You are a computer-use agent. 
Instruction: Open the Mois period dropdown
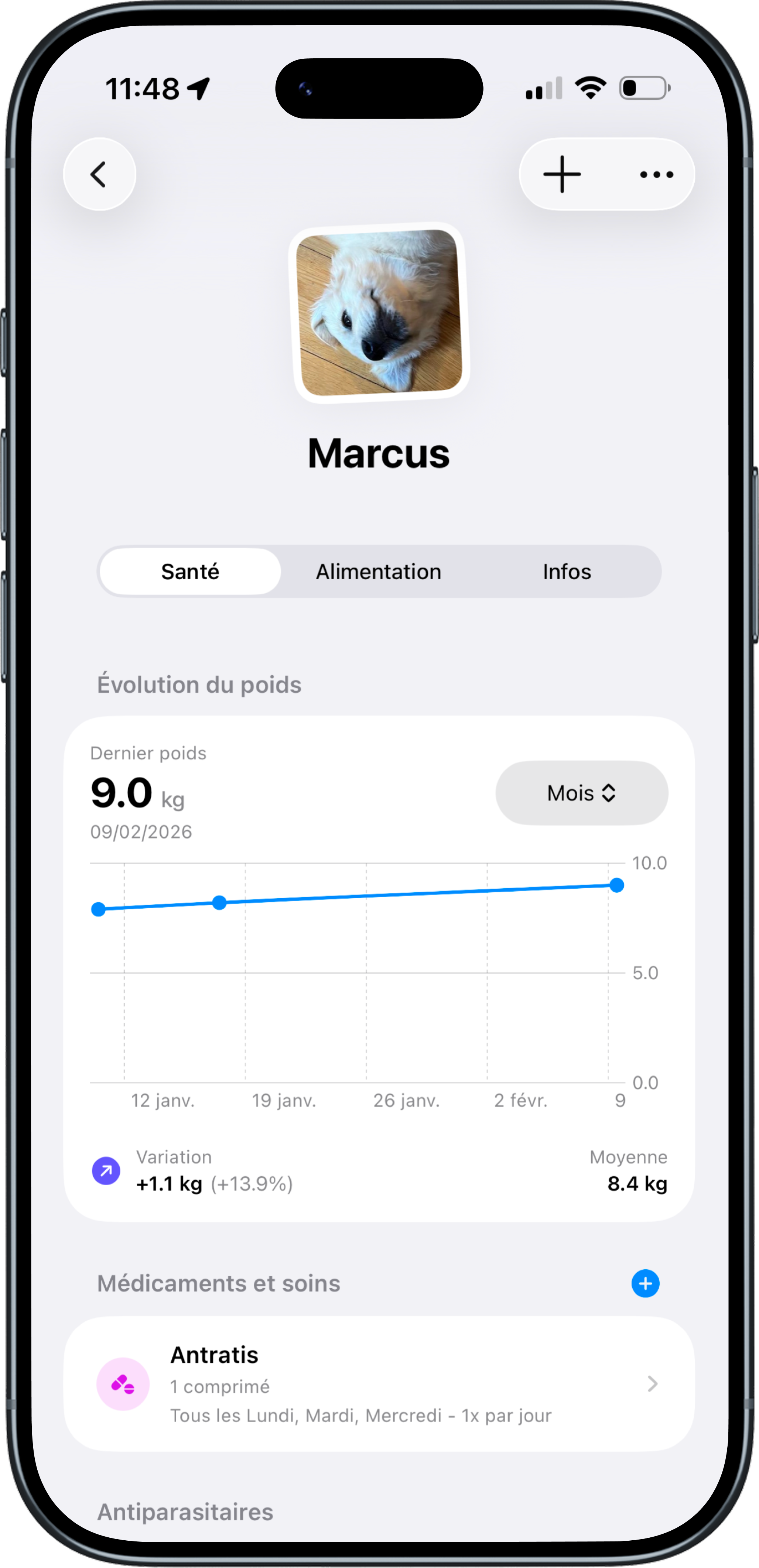click(x=582, y=793)
